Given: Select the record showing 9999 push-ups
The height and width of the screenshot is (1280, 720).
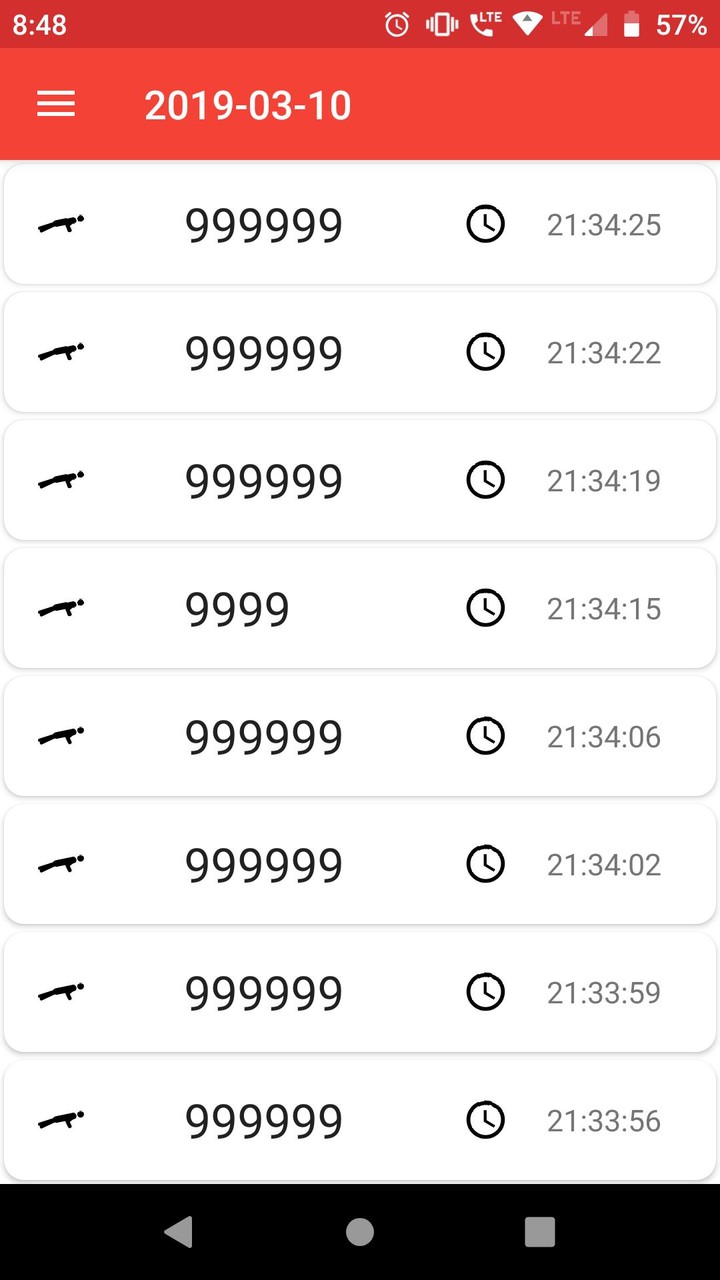Looking at the screenshot, I should [x=360, y=608].
